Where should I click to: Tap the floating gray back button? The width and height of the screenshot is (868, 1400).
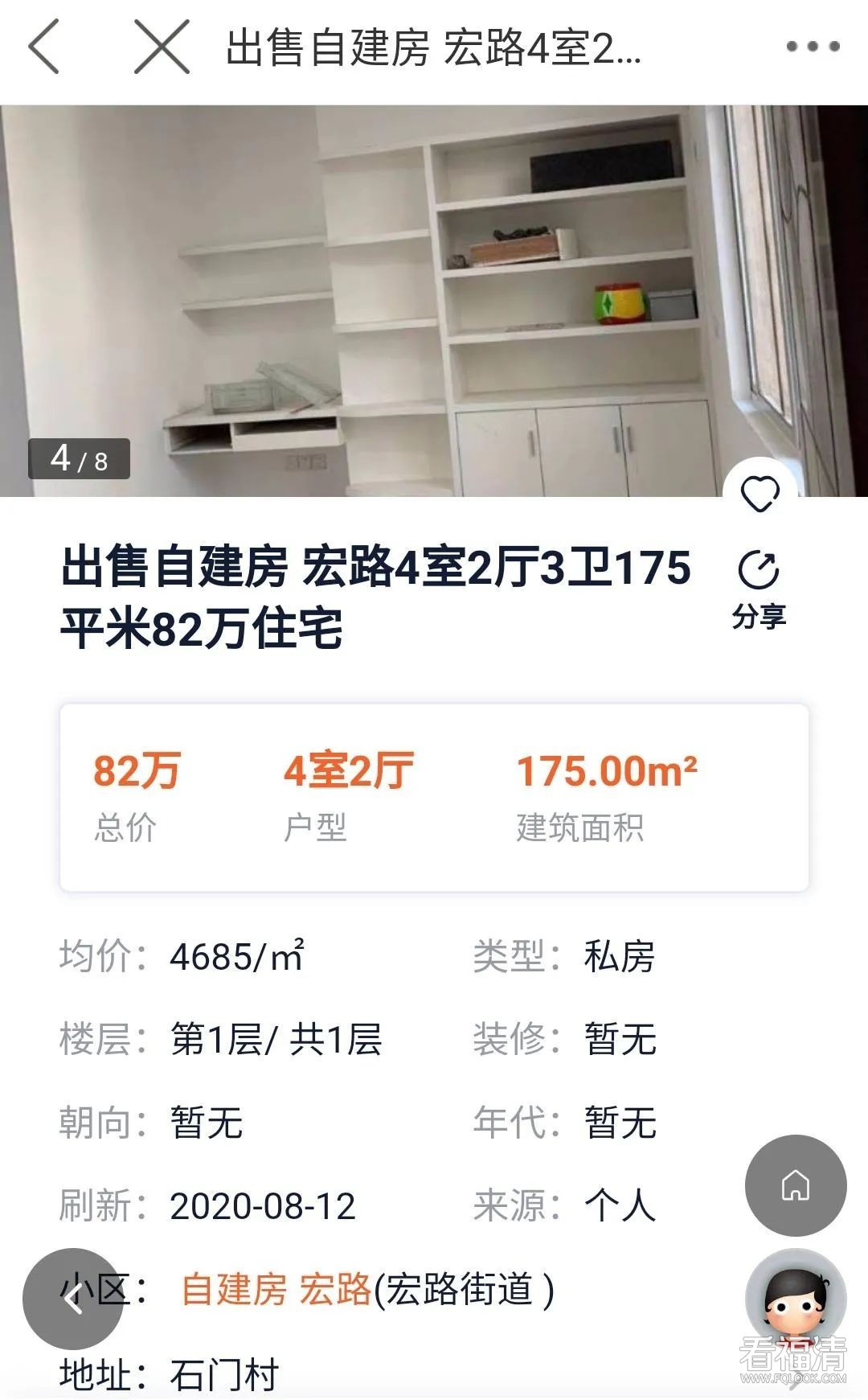pos(73,1298)
